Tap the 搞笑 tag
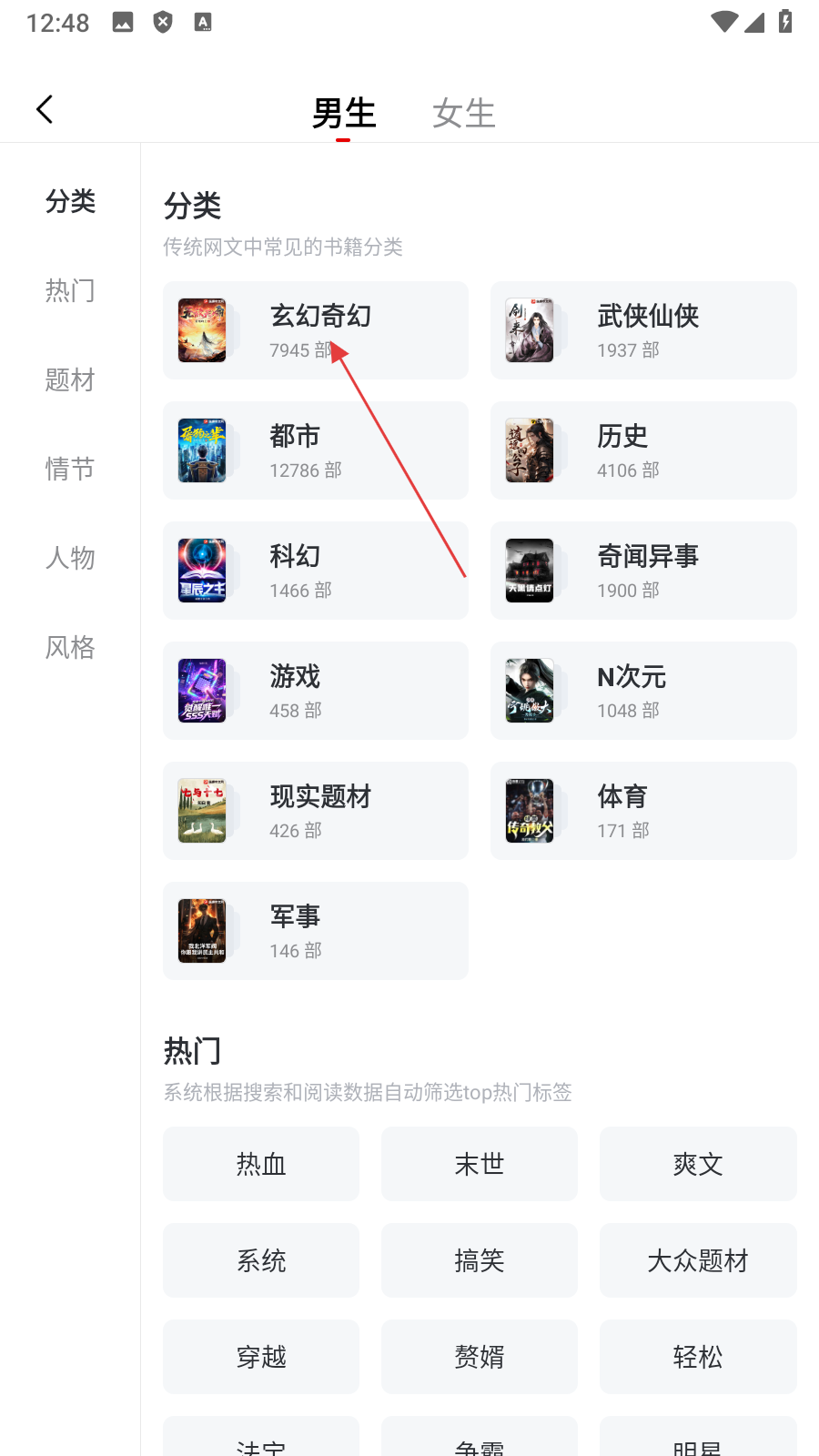The width and height of the screenshot is (819, 1456). pyautogui.click(x=480, y=1260)
